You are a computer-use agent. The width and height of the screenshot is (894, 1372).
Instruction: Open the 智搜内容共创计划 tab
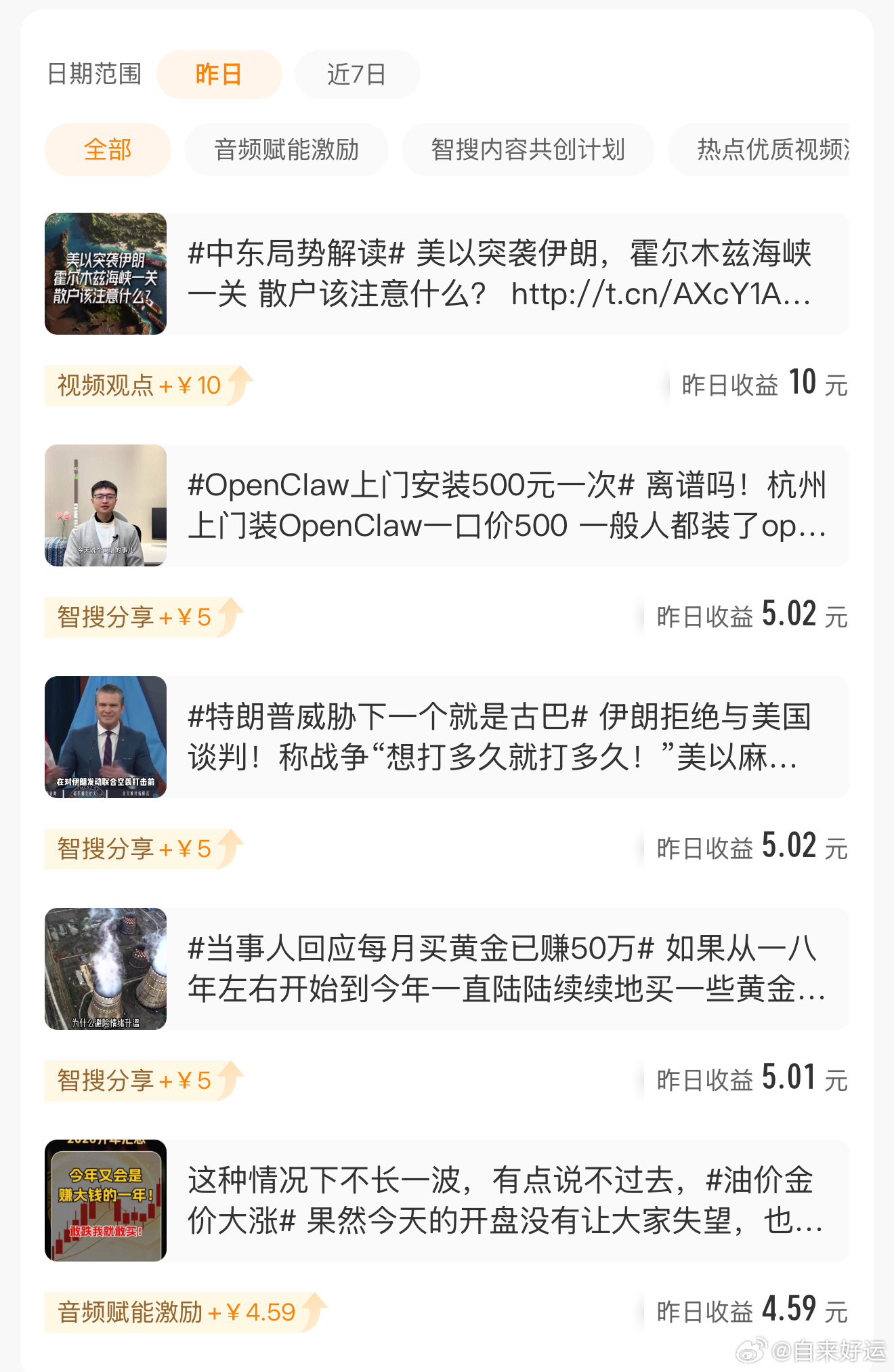click(528, 150)
